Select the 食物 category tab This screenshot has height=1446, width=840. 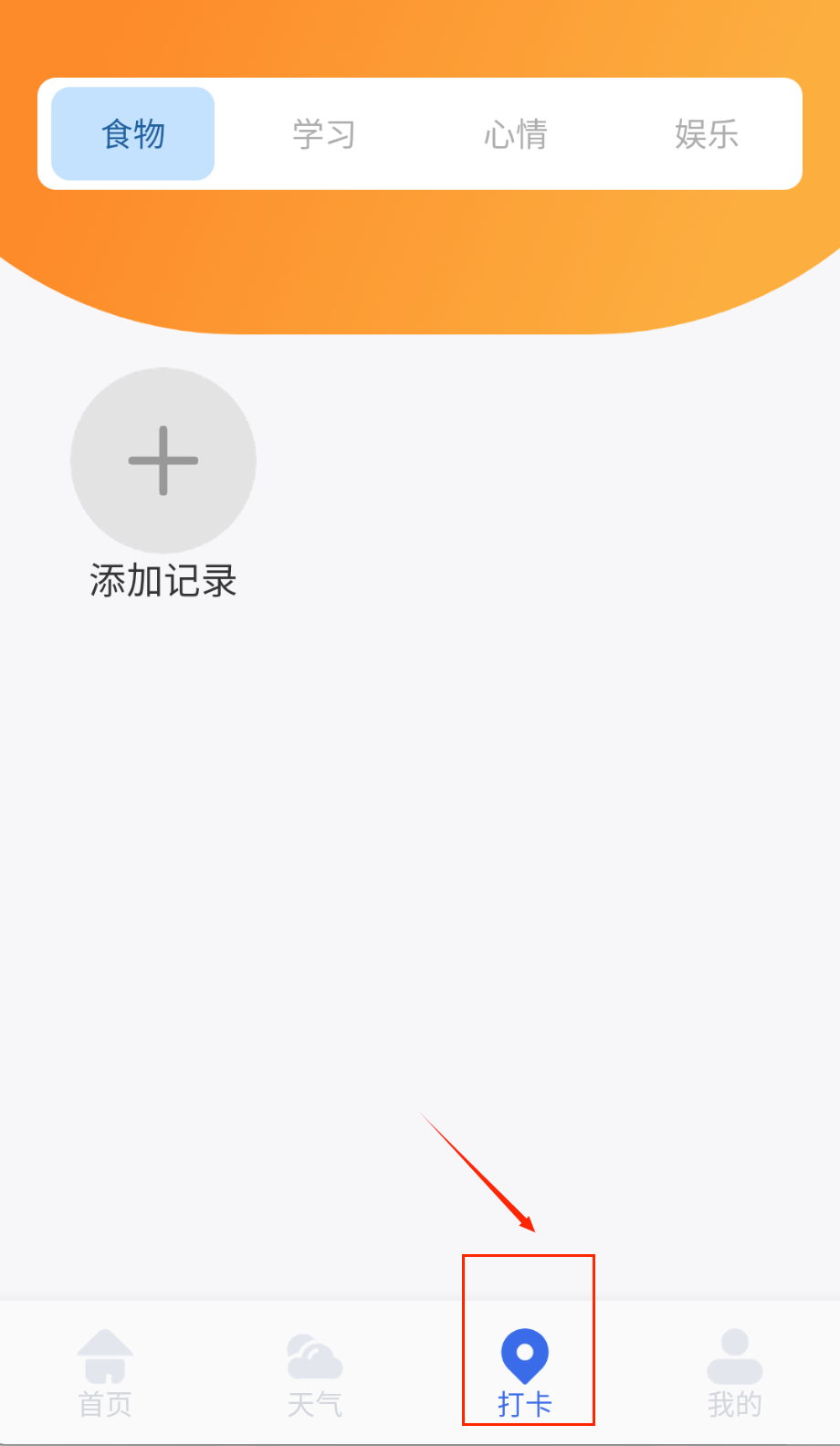[x=133, y=134]
